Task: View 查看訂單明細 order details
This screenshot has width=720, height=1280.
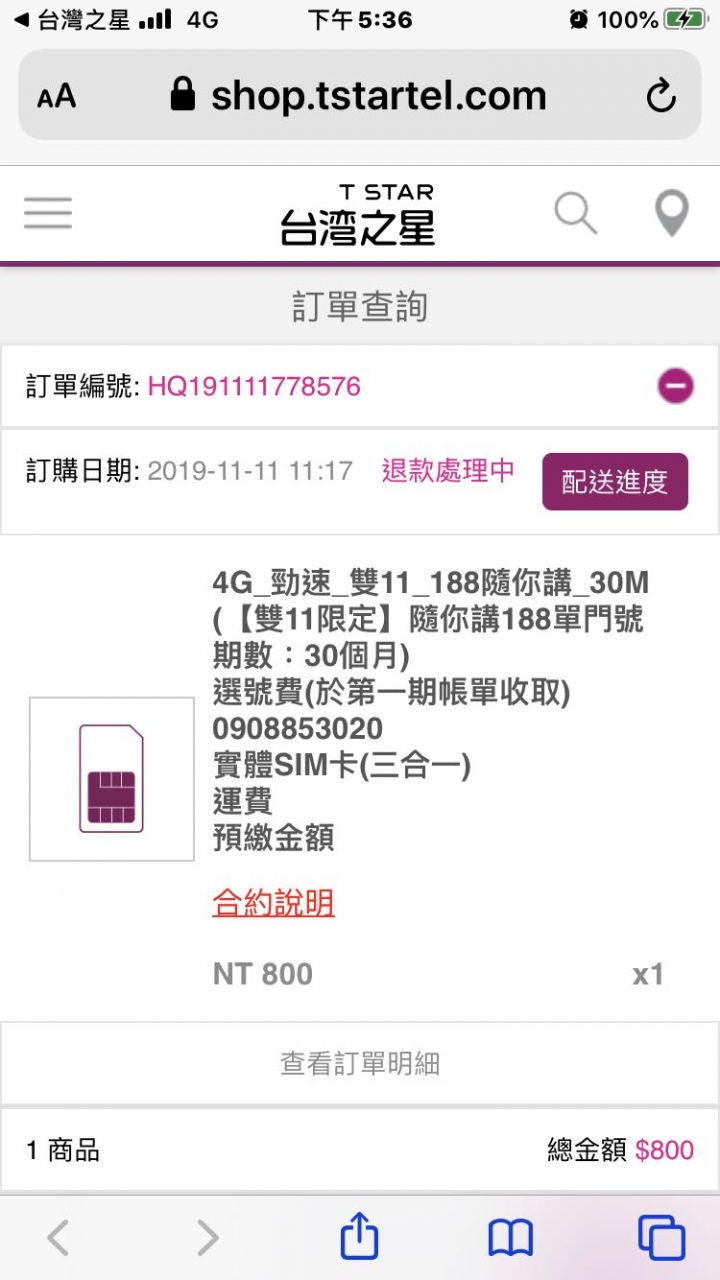Action: 360,1063
